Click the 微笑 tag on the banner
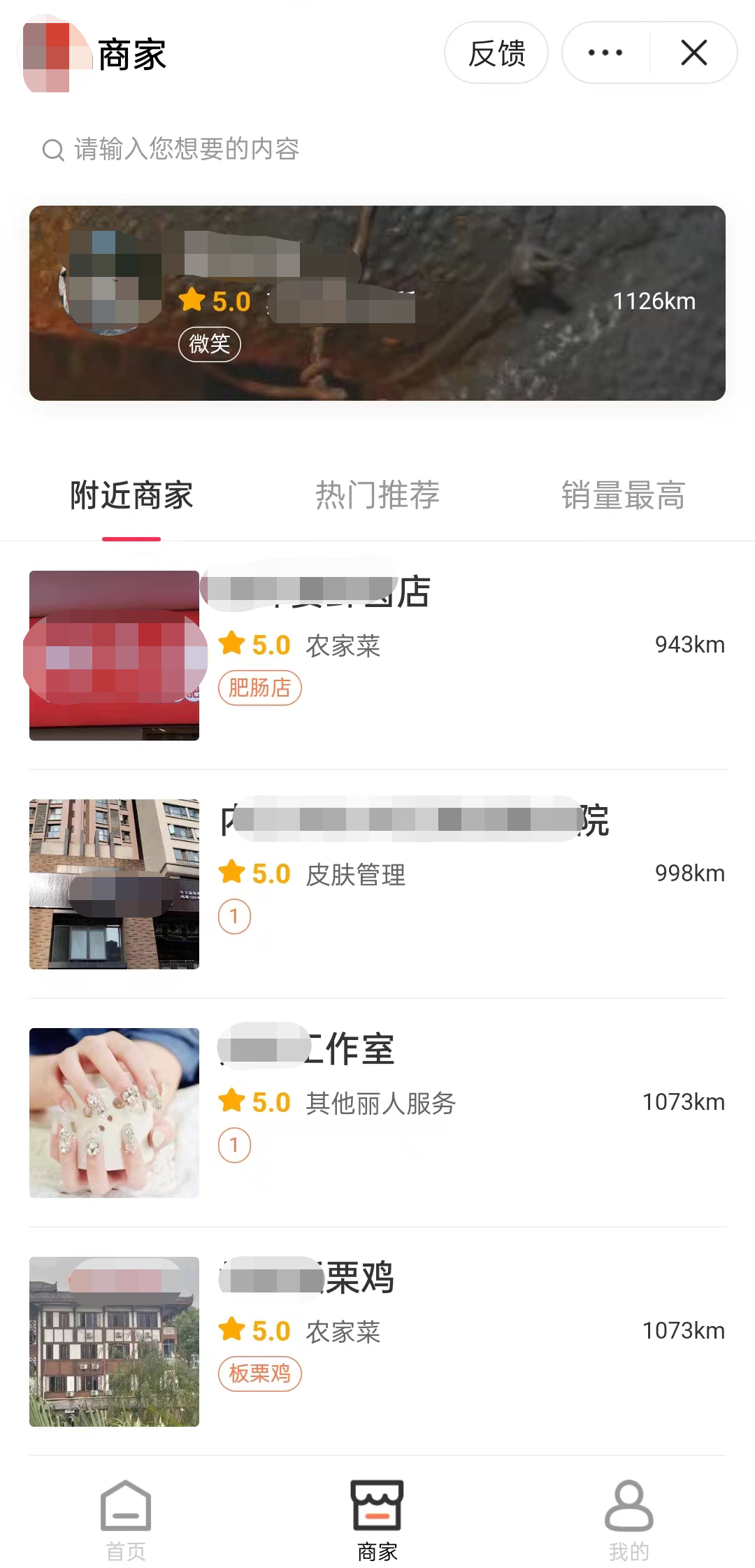755x1568 pixels. point(210,344)
